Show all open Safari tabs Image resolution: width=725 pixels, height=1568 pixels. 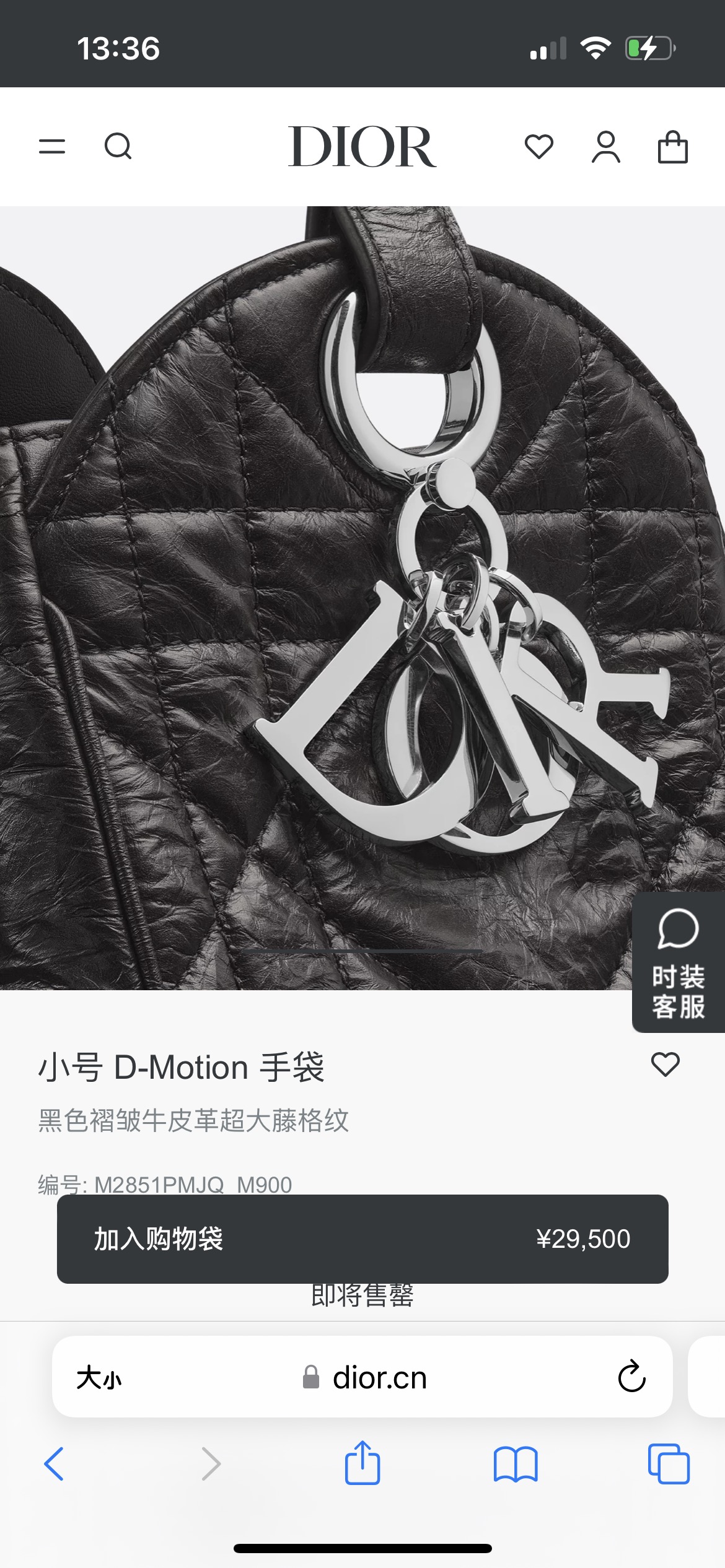click(669, 1464)
